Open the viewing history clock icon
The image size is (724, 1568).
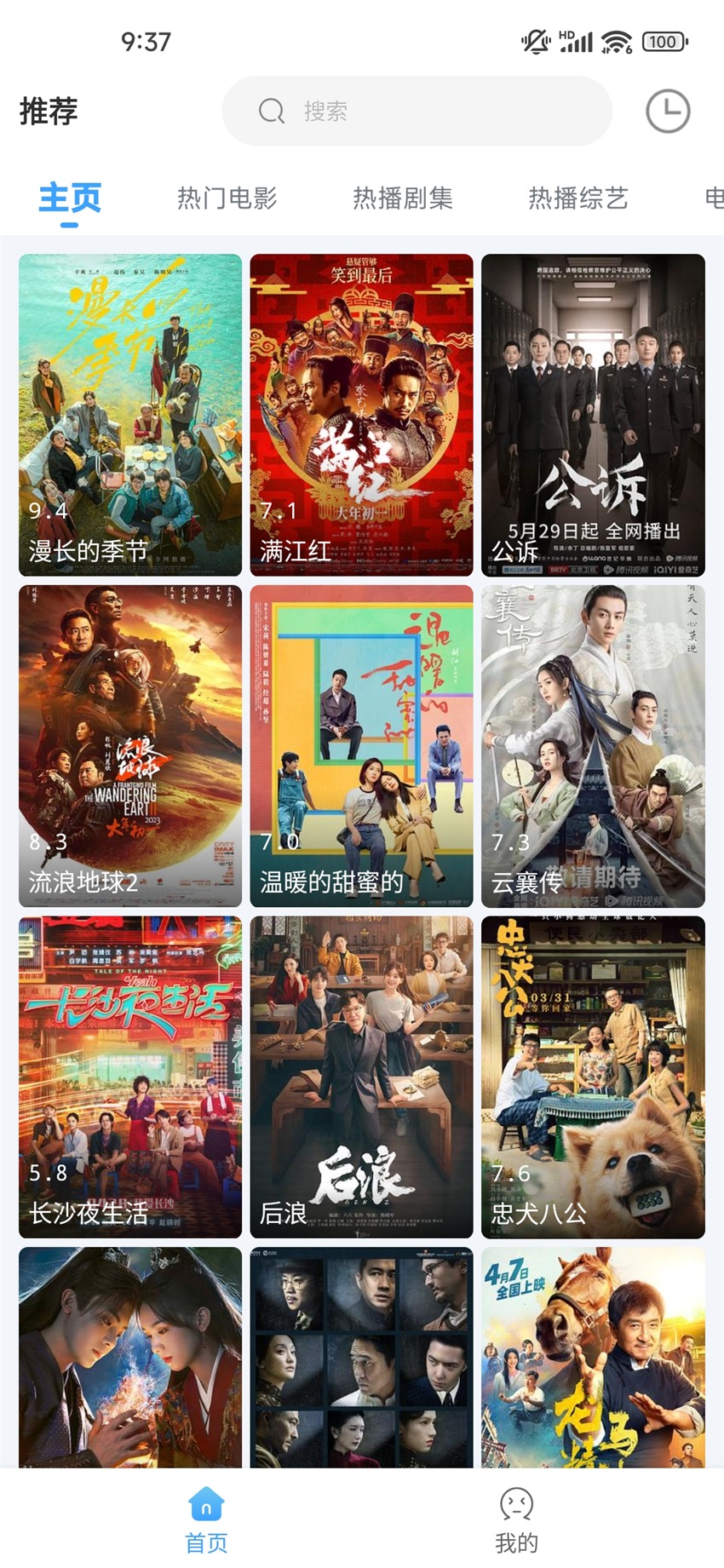(x=668, y=110)
